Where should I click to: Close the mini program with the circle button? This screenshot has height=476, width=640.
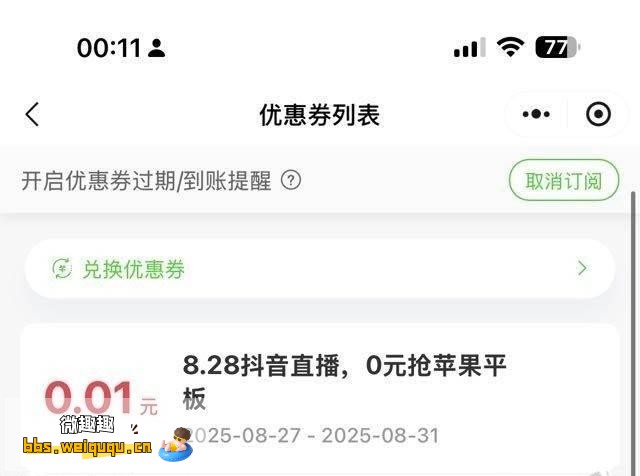(598, 114)
